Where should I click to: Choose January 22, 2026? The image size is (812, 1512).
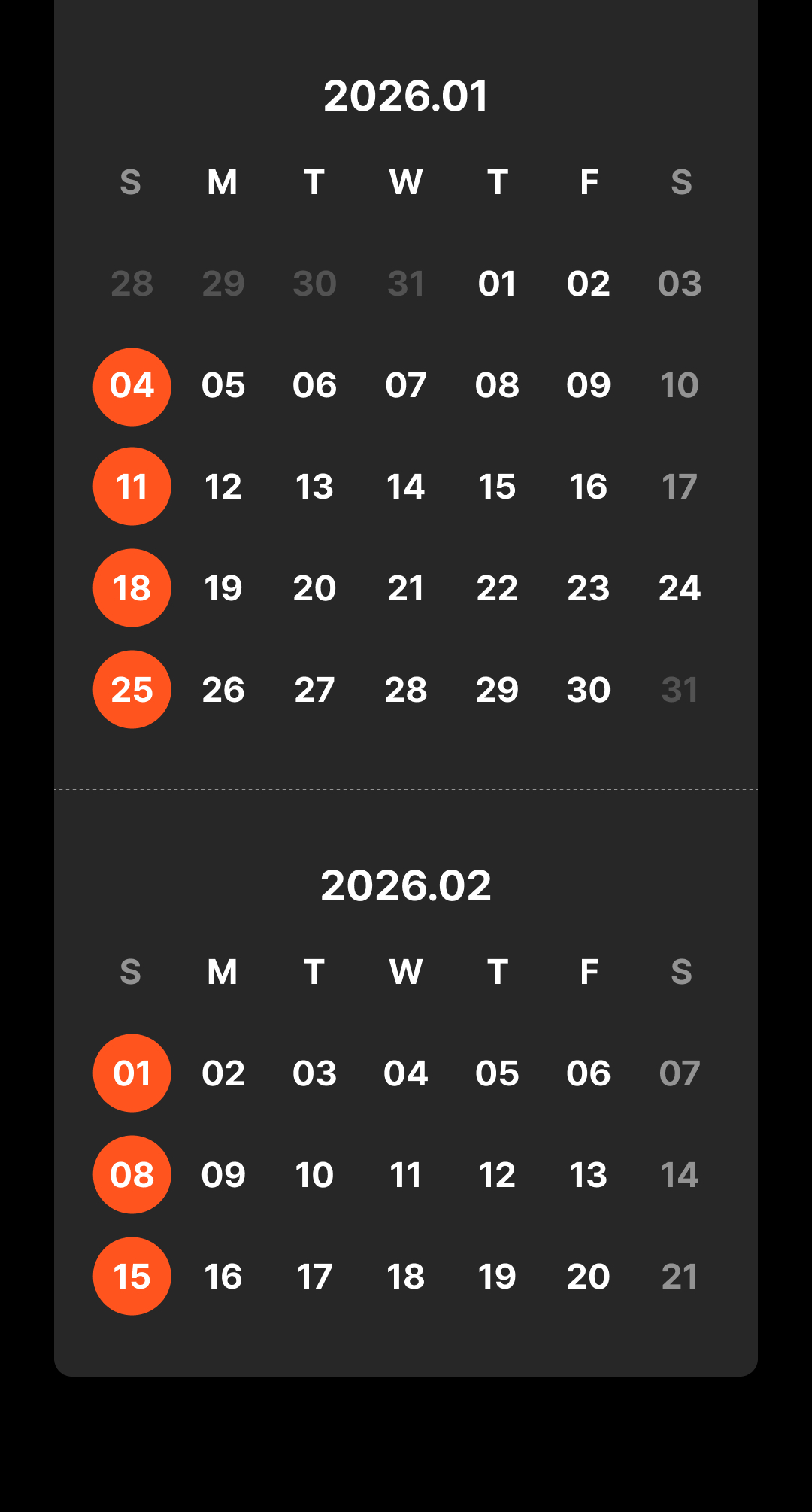[497, 588]
